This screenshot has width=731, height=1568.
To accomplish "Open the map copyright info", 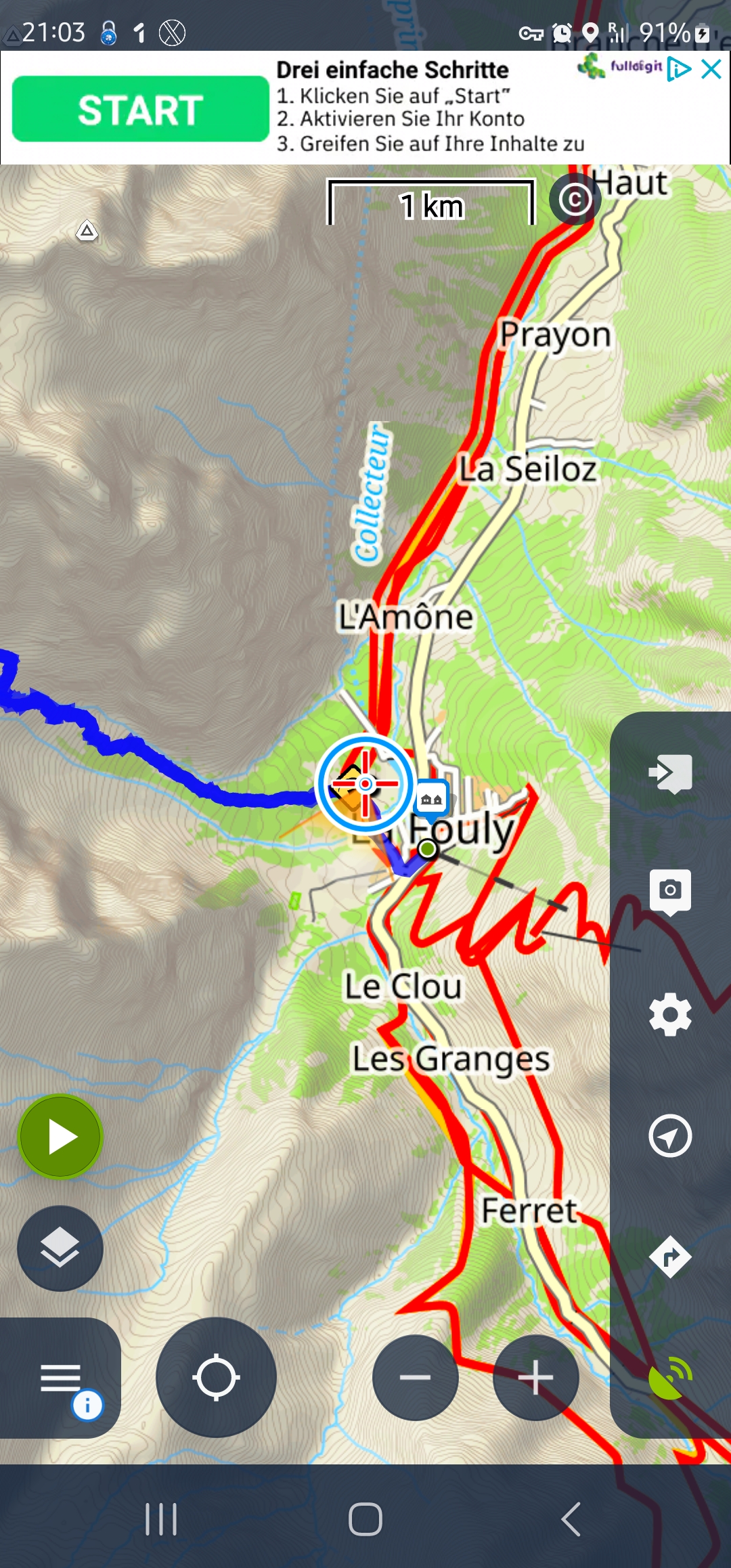I will coord(575,199).
